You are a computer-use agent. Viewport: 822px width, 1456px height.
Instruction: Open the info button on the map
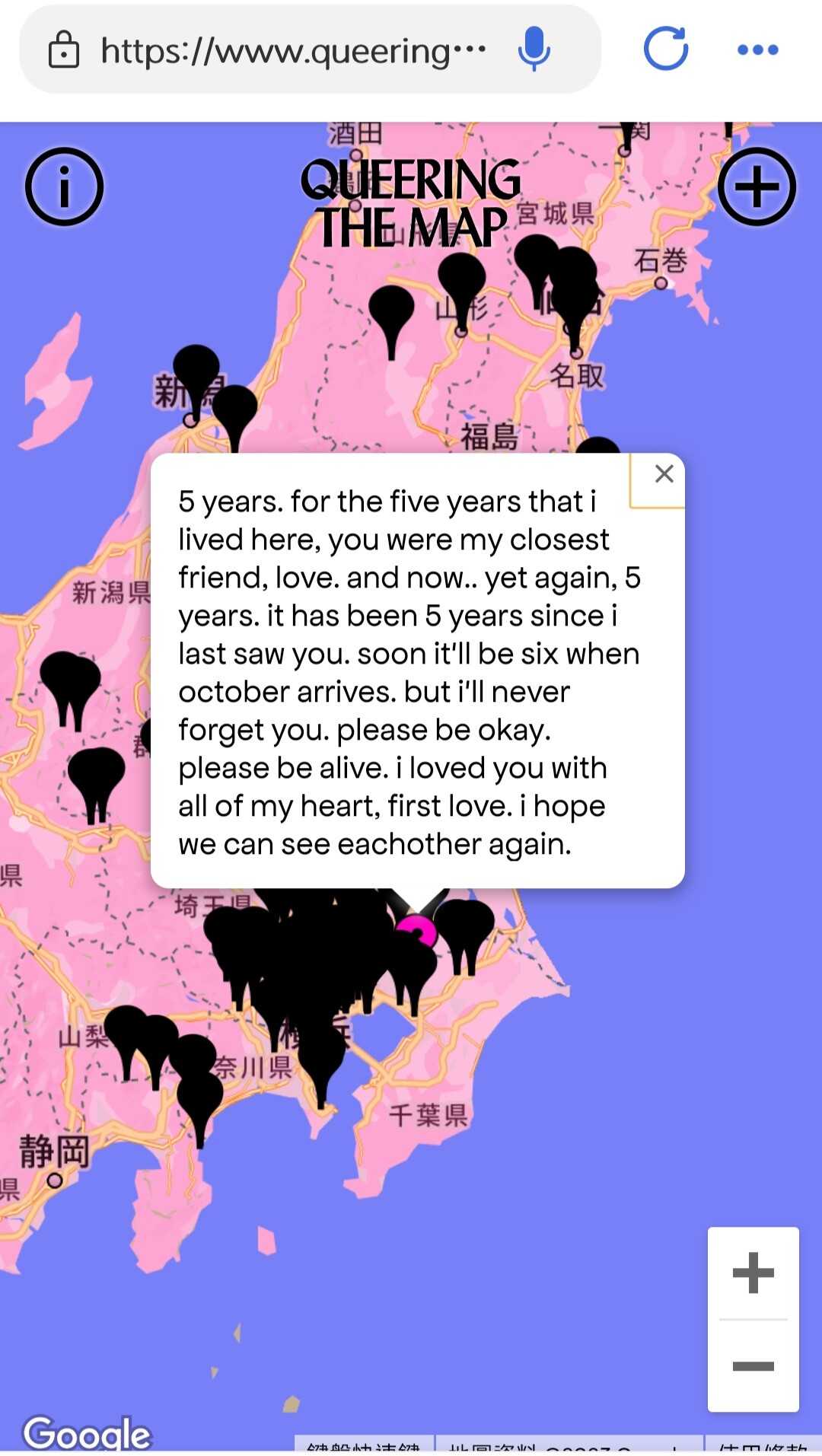point(64,186)
